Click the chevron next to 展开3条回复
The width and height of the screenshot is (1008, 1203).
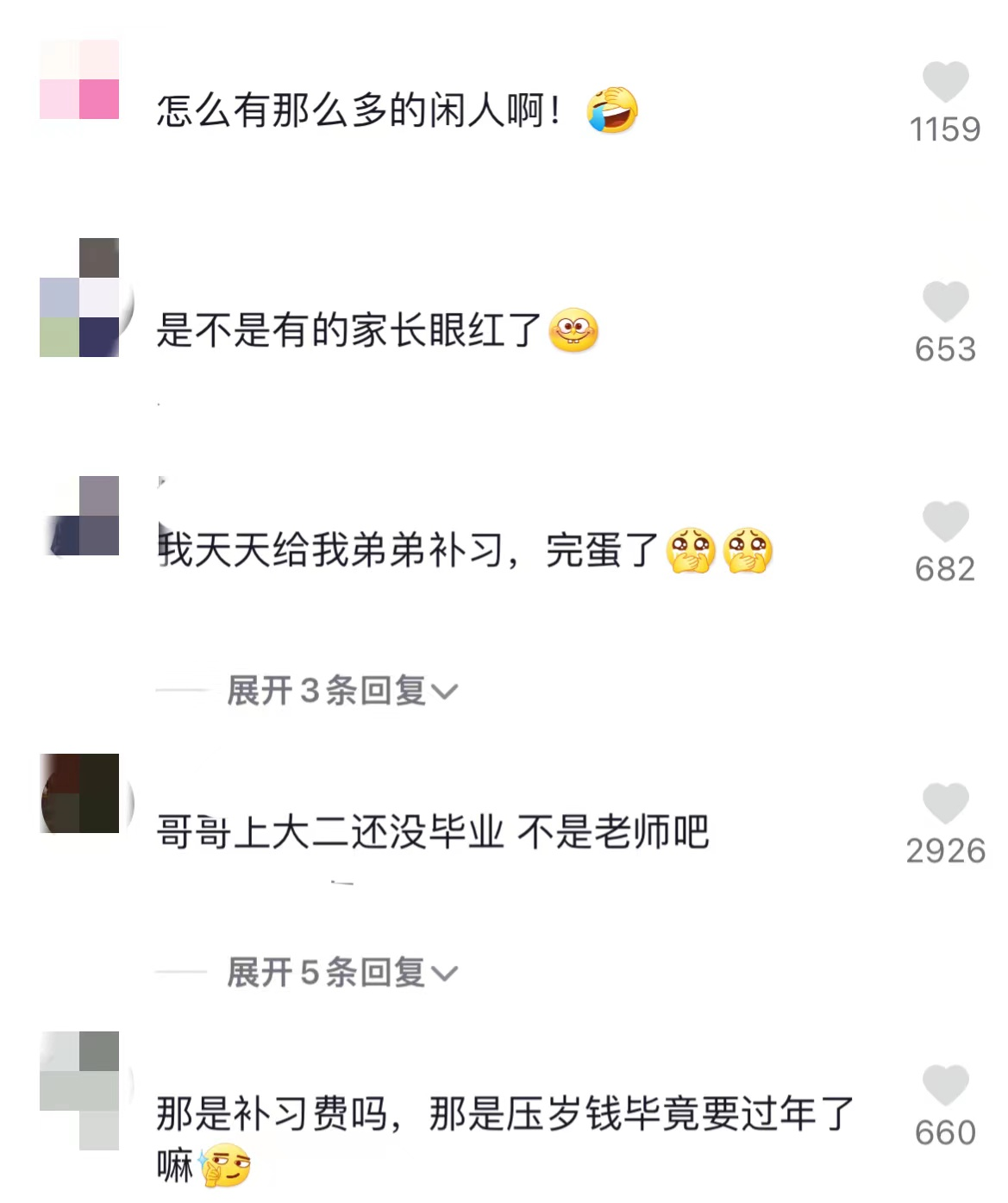(x=445, y=691)
